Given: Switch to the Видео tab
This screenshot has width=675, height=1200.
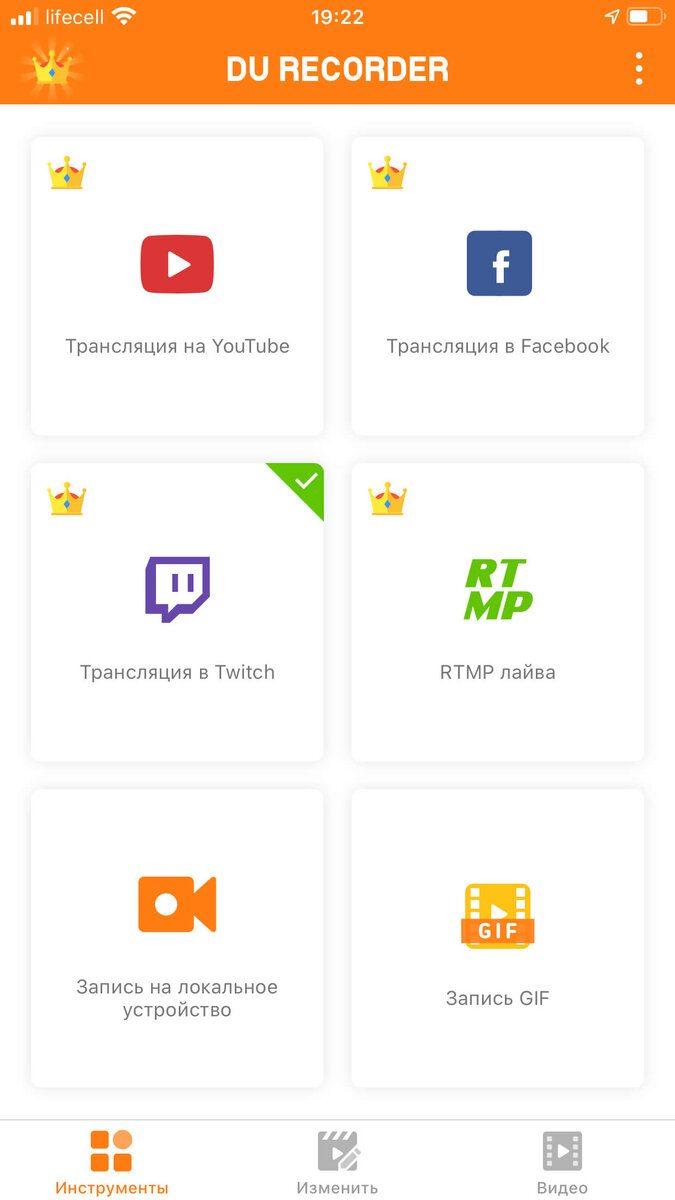Looking at the screenshot, I should [x=562, y=1163].
